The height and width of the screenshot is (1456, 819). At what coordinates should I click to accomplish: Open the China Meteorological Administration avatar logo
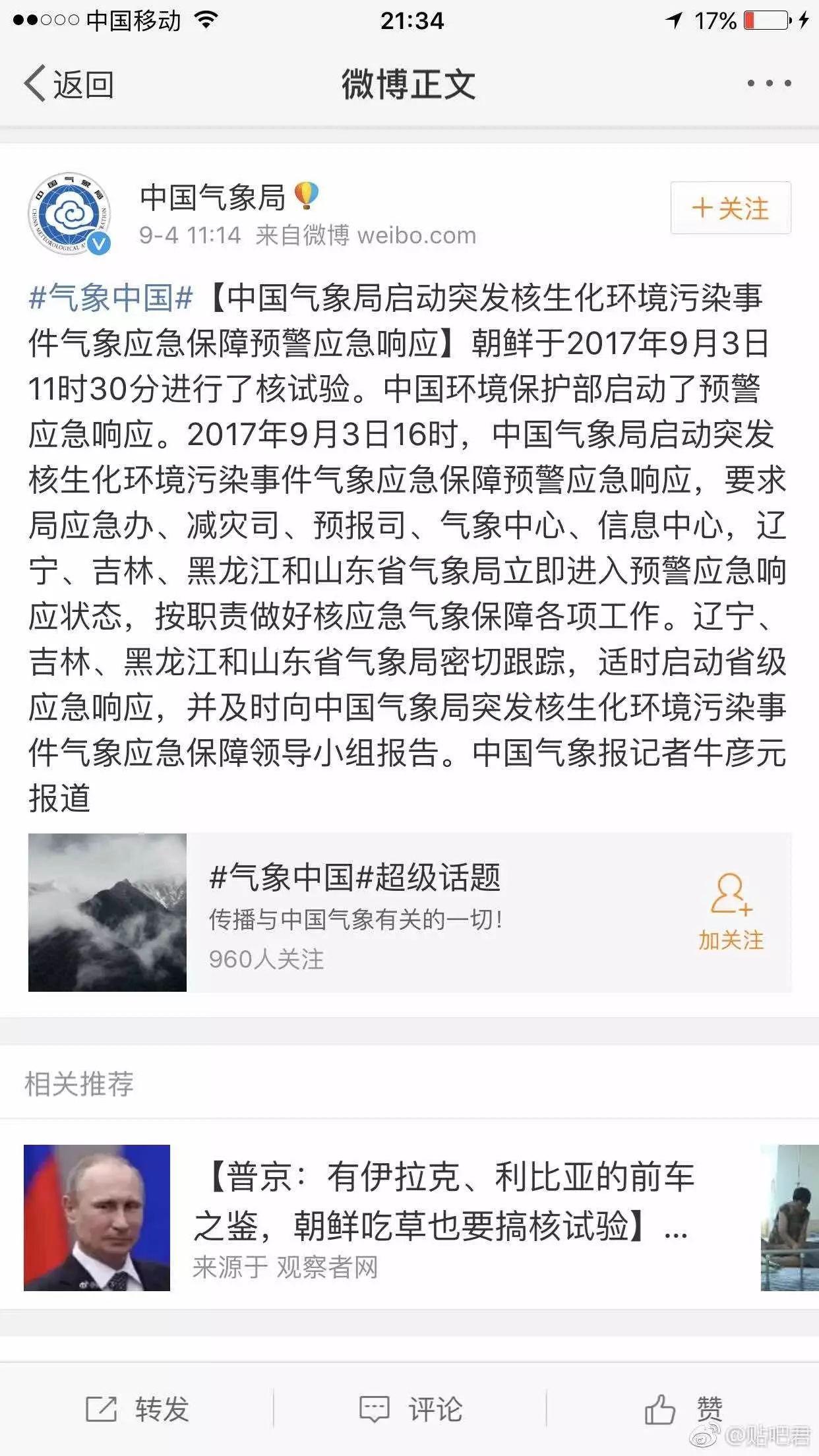tap(68, 213)
